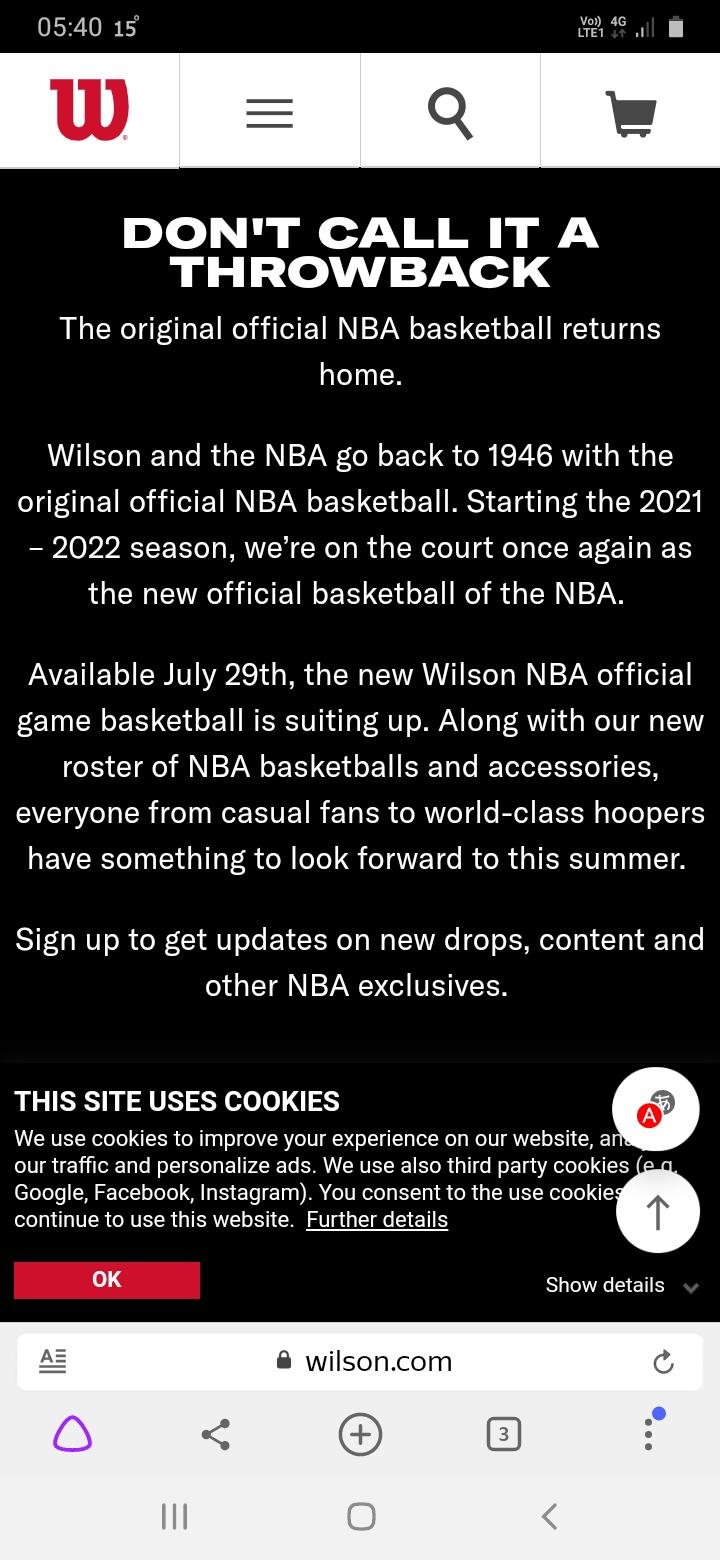The image size is (720, 1560).
Task: Open reader mode icon in address bar
Action: [x=53, y=1361]
